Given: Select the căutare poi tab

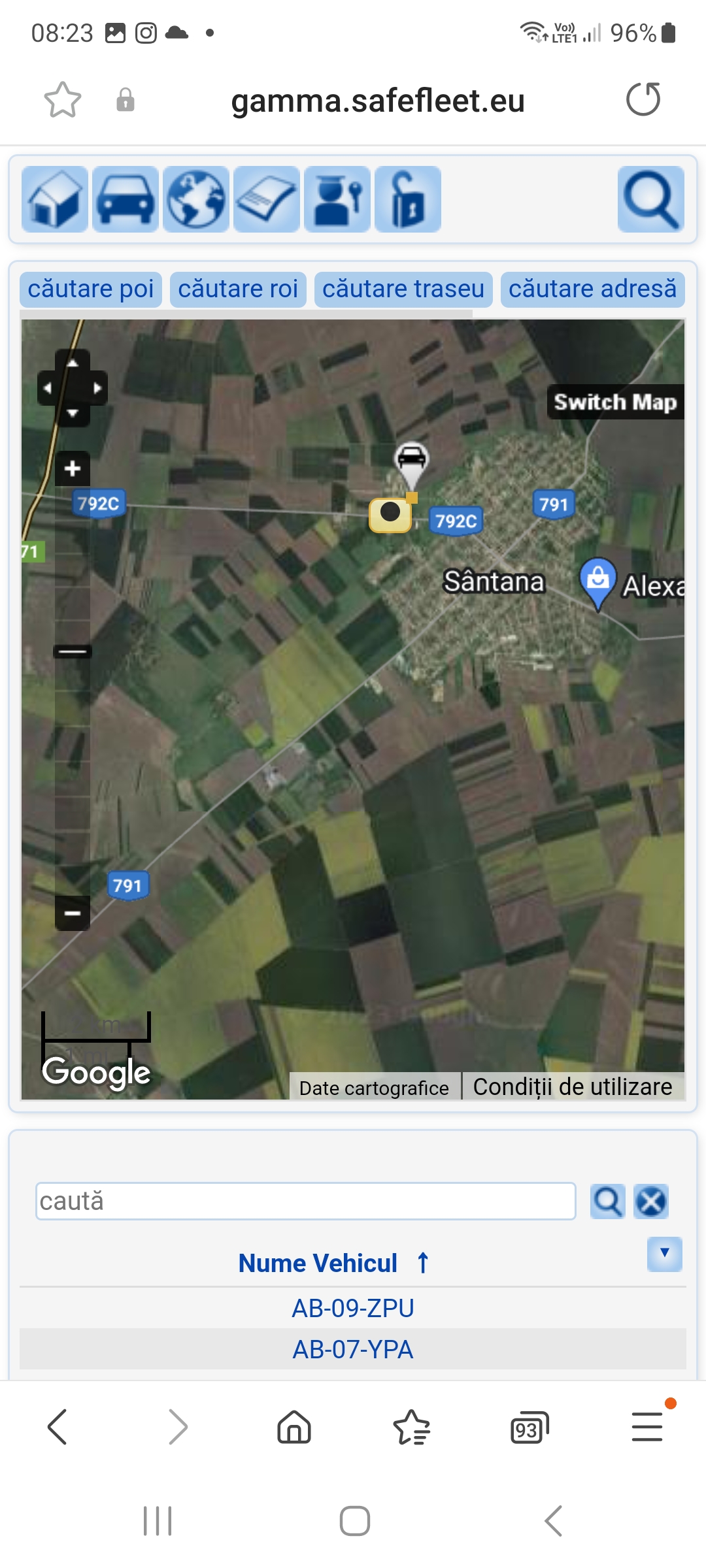Looking at the screenshot, I should (x=91, y=289).
